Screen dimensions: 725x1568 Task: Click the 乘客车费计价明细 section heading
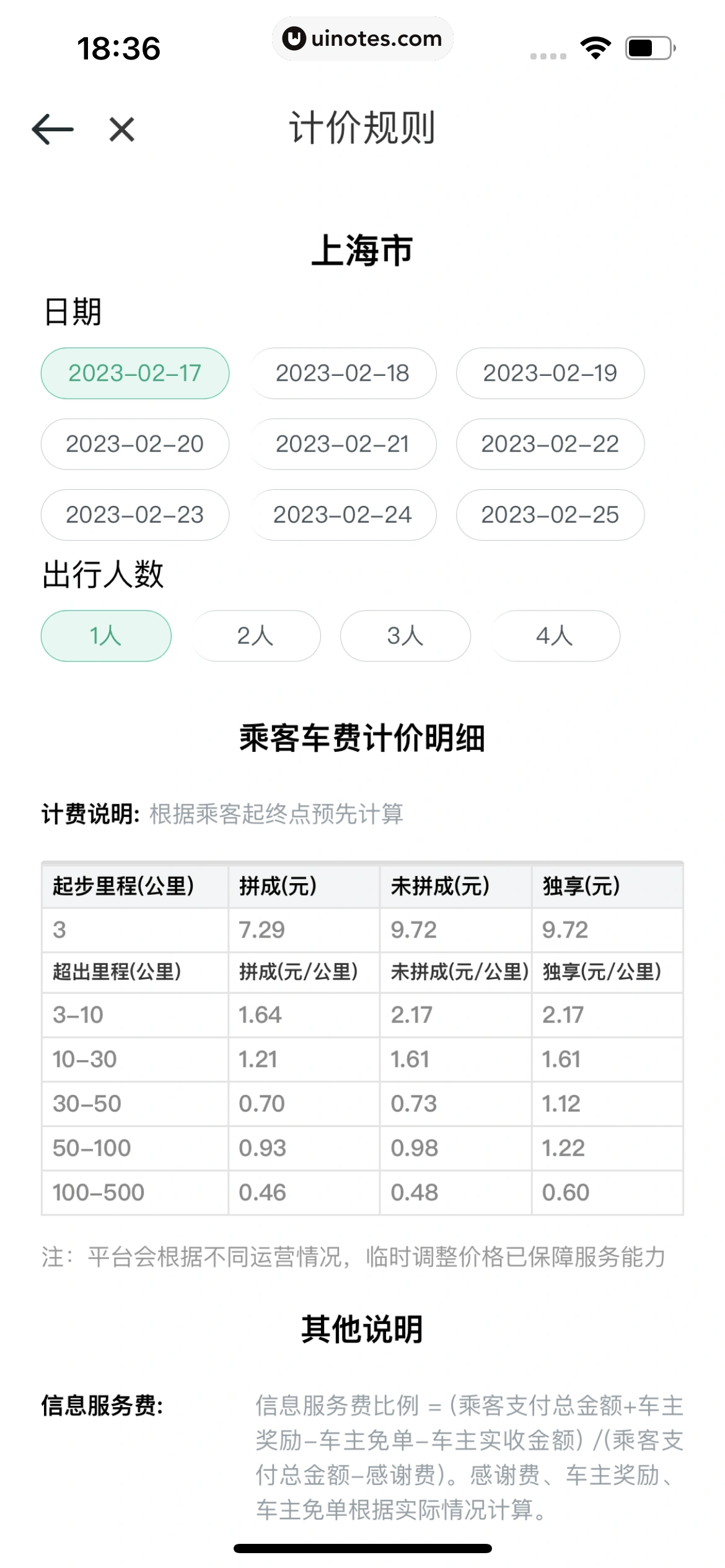pyautogui.click(x=362, y=737)
